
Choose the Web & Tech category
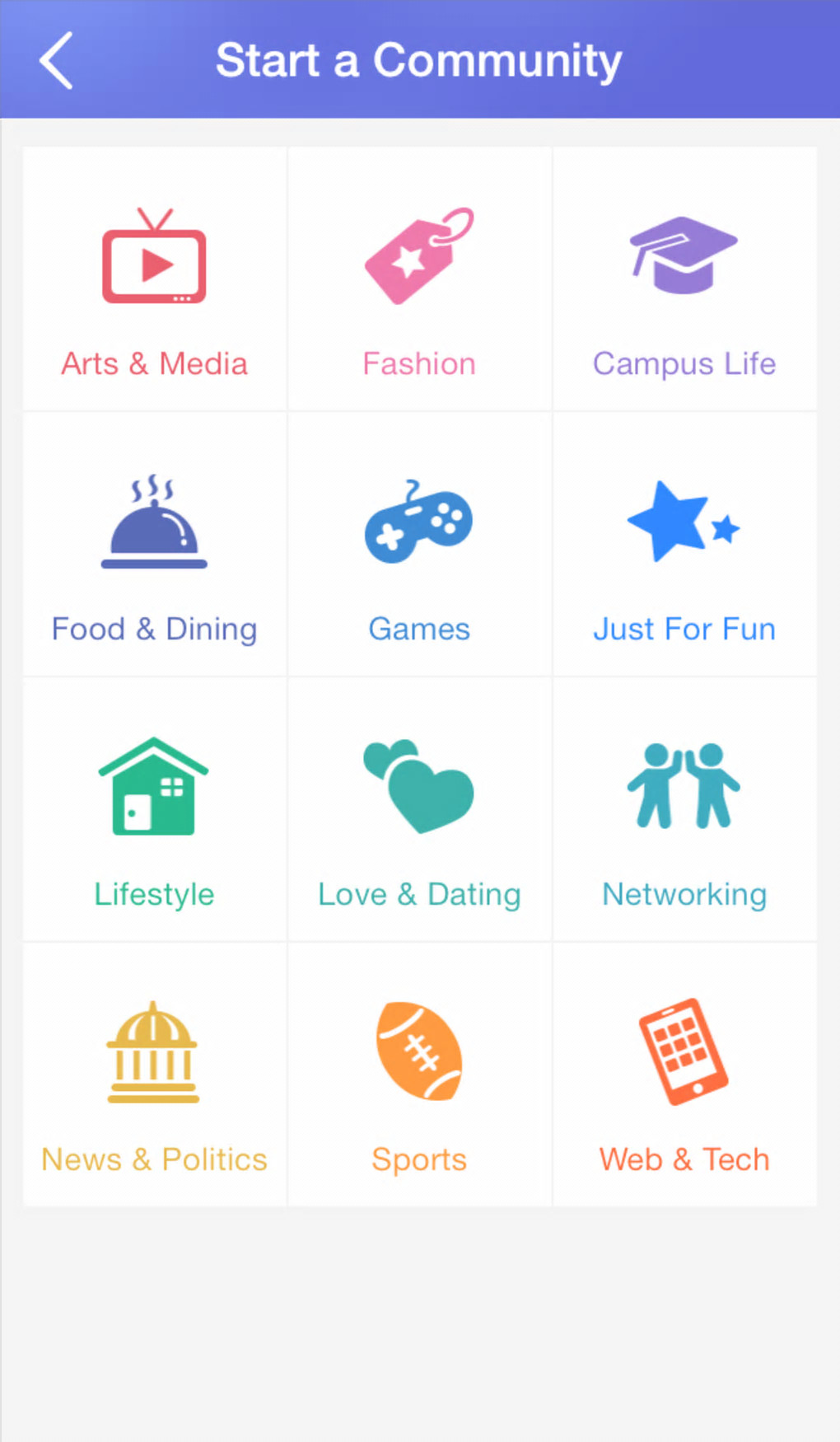tap(684, 1075)
